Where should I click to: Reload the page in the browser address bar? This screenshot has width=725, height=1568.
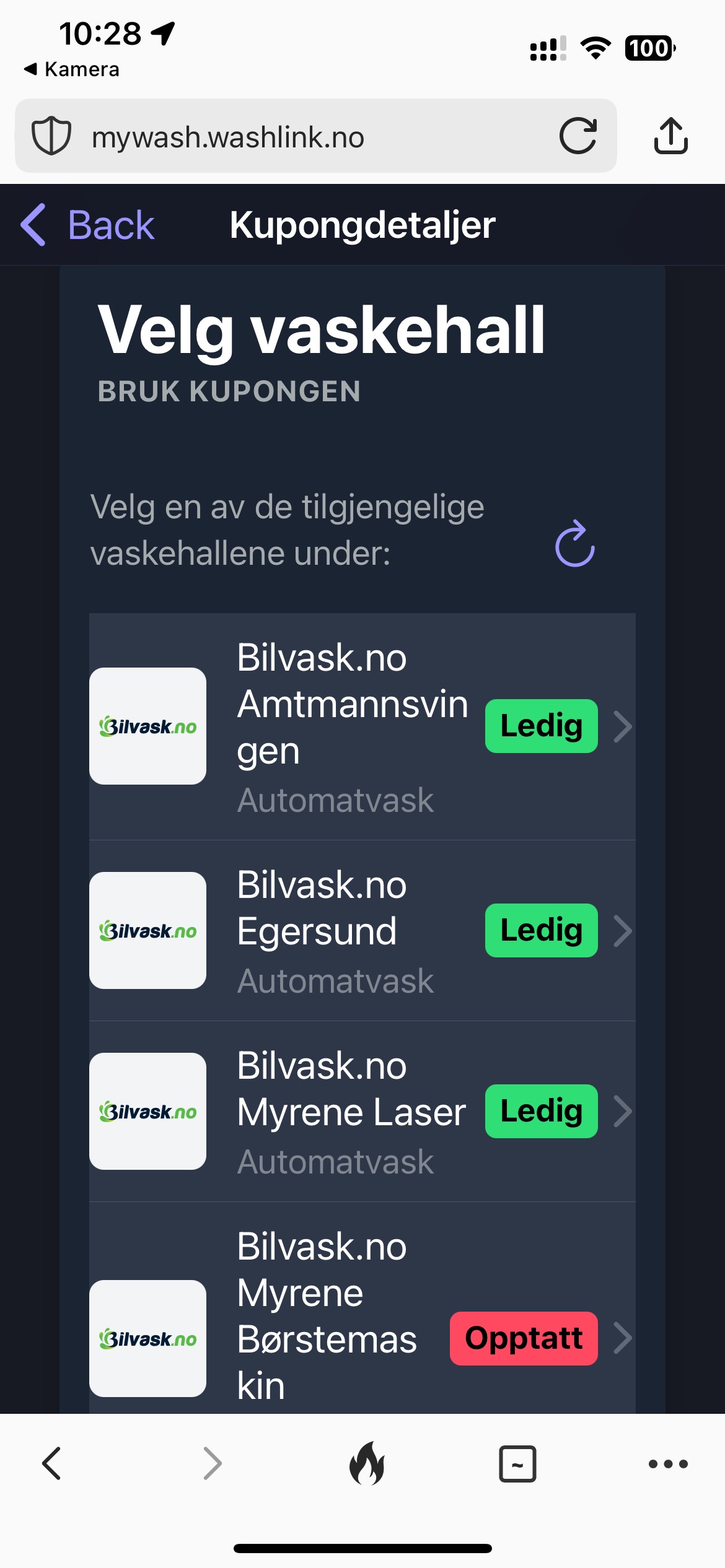(578, 136)
